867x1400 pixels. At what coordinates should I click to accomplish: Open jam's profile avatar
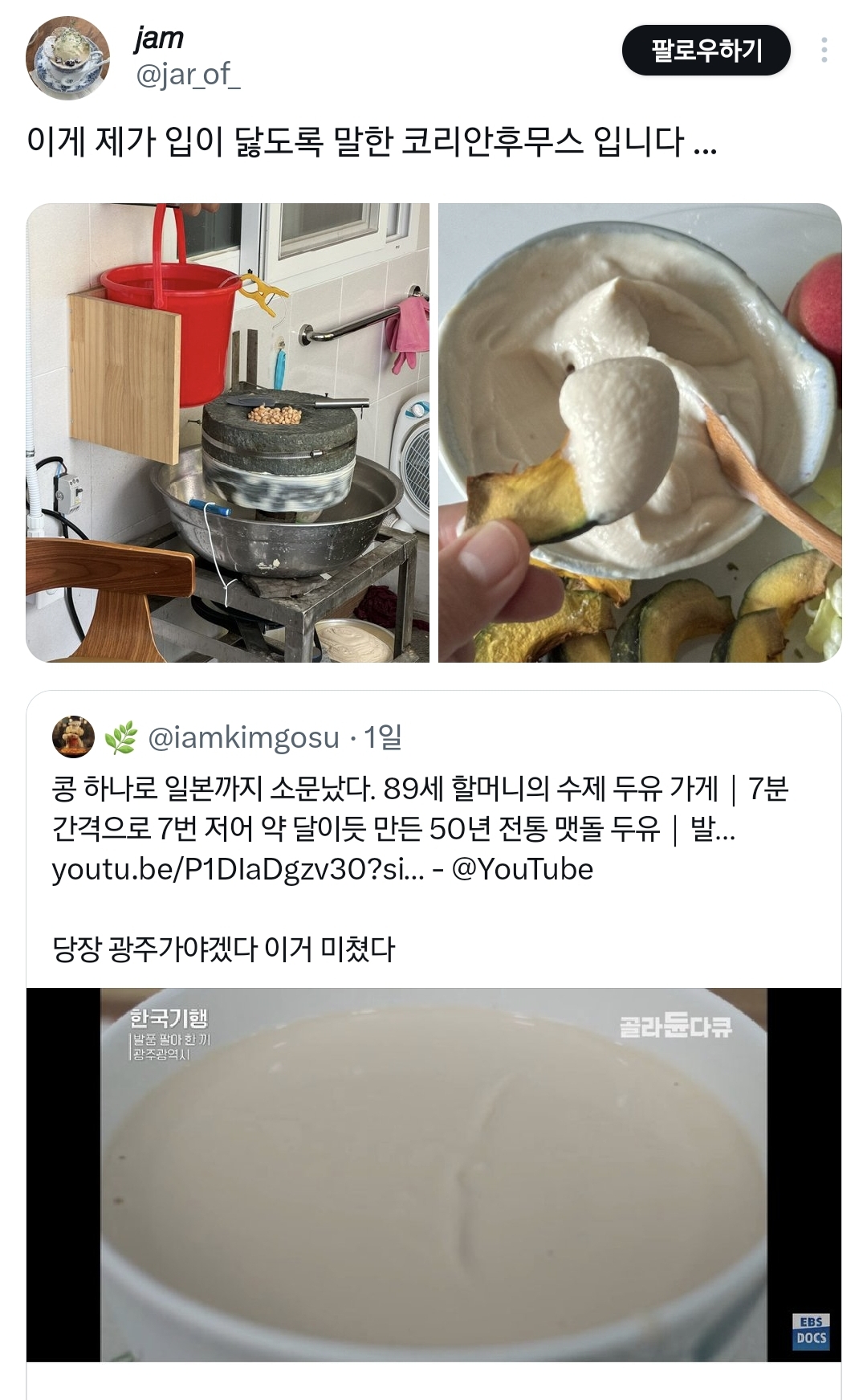click(x=67, y=58)
